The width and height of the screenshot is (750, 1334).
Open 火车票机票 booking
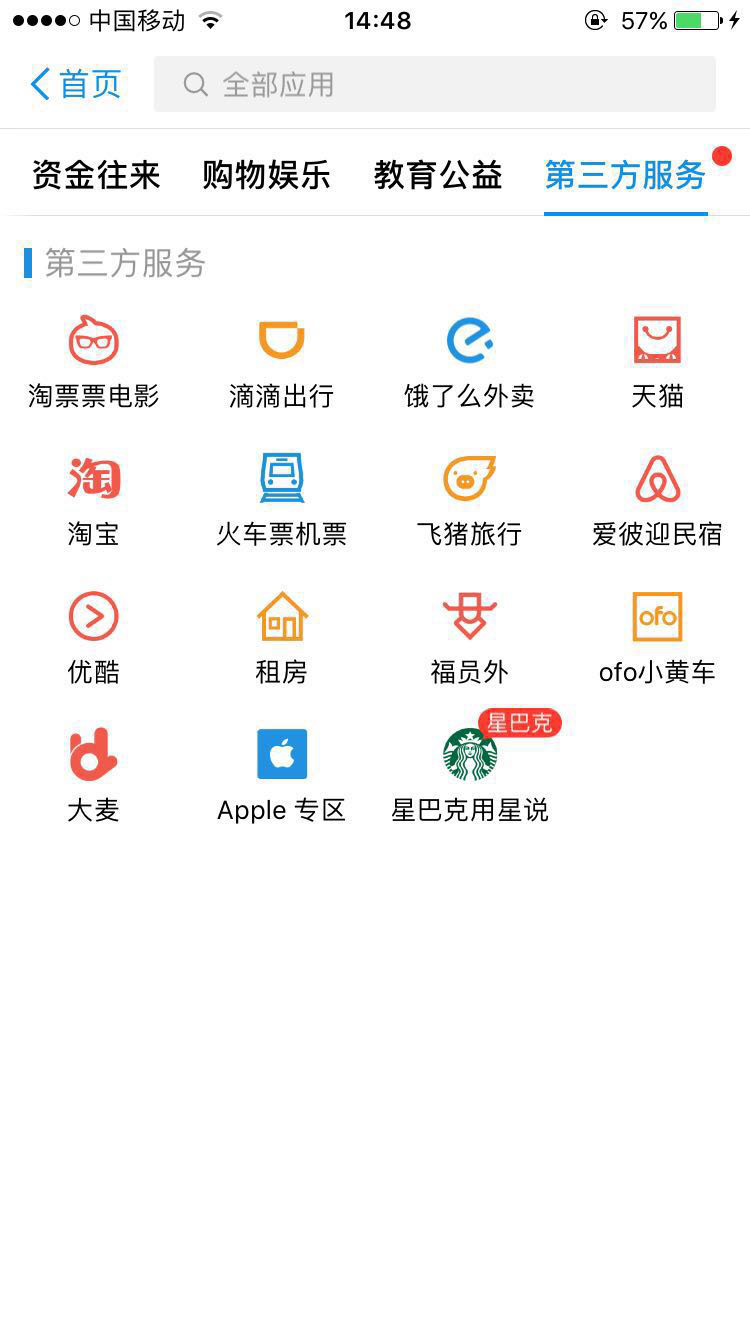pyautogui.click(x=281, y=498)
